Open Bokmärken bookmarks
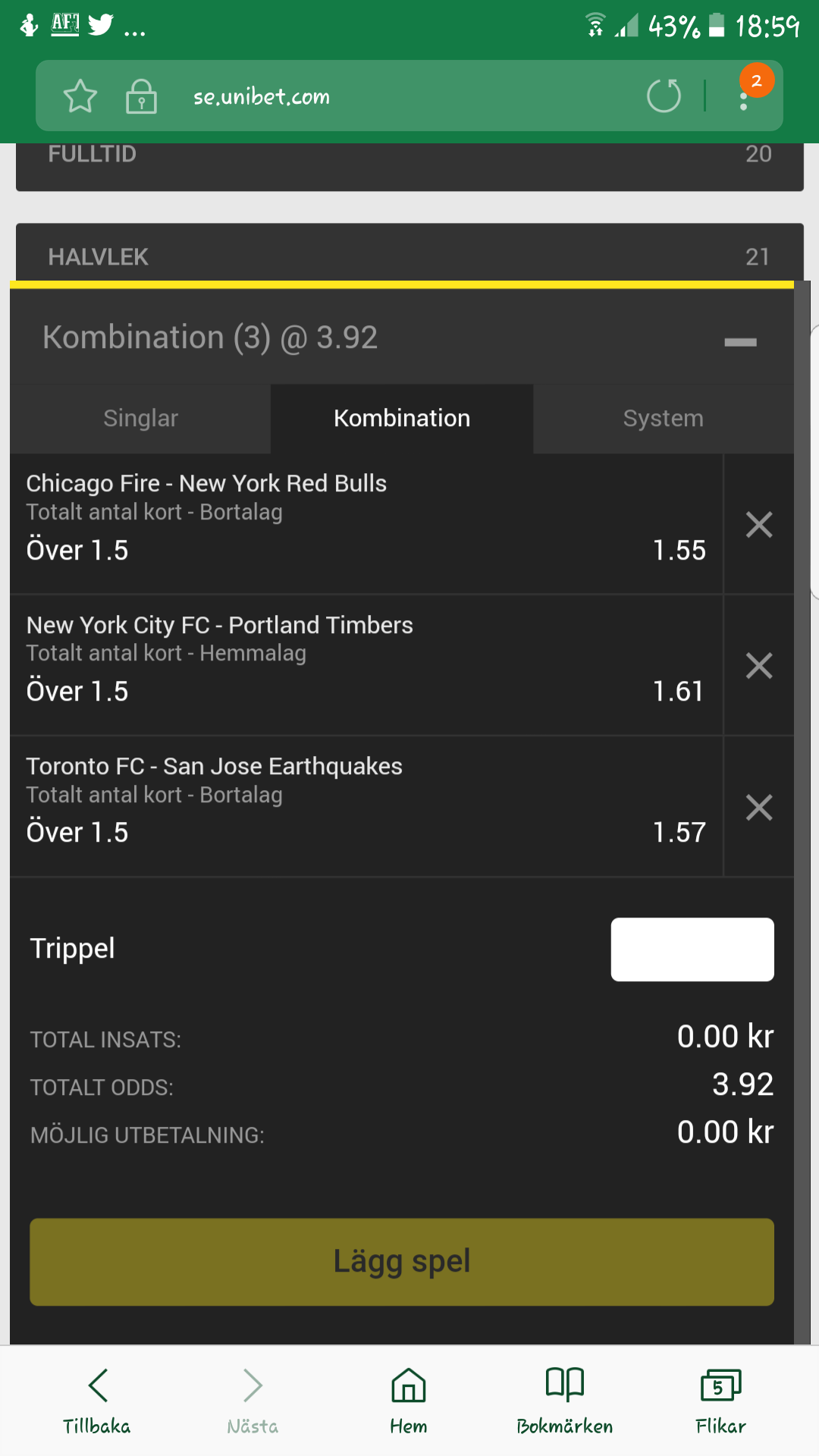The image size is (819, 1456). tap(565, 1401)
